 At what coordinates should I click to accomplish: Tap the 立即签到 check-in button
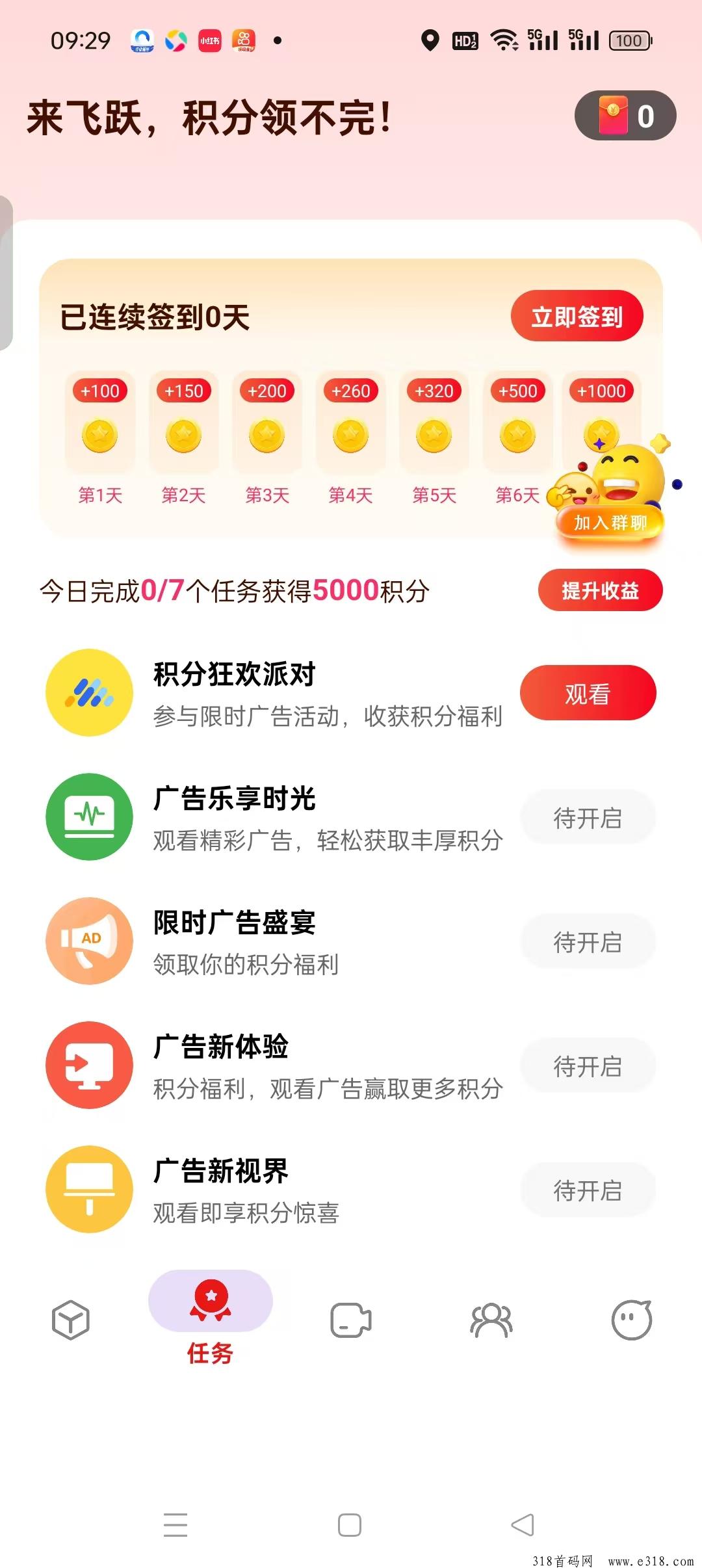pyautogui.click(x=577, y=317)
